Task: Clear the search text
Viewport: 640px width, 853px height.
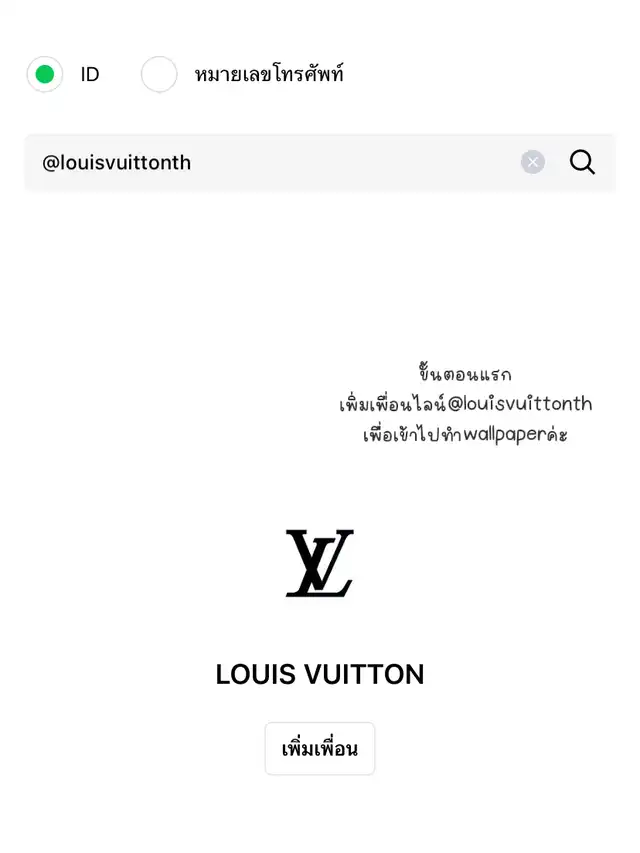Action: click(x=533, y=162)
